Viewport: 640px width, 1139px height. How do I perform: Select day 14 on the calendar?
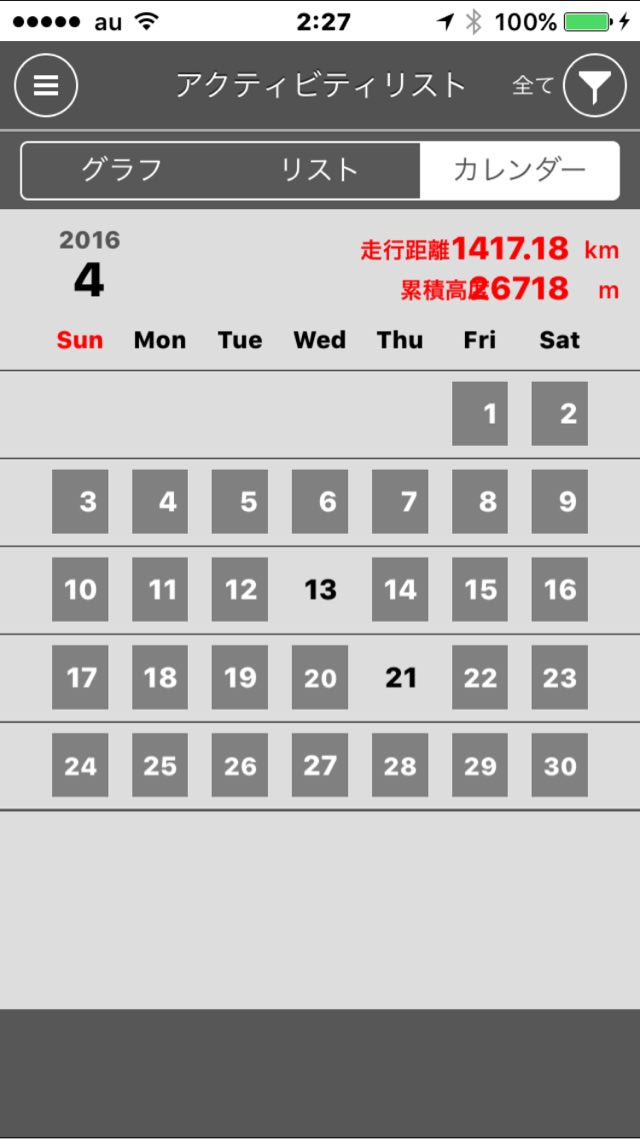pos(400,590)
